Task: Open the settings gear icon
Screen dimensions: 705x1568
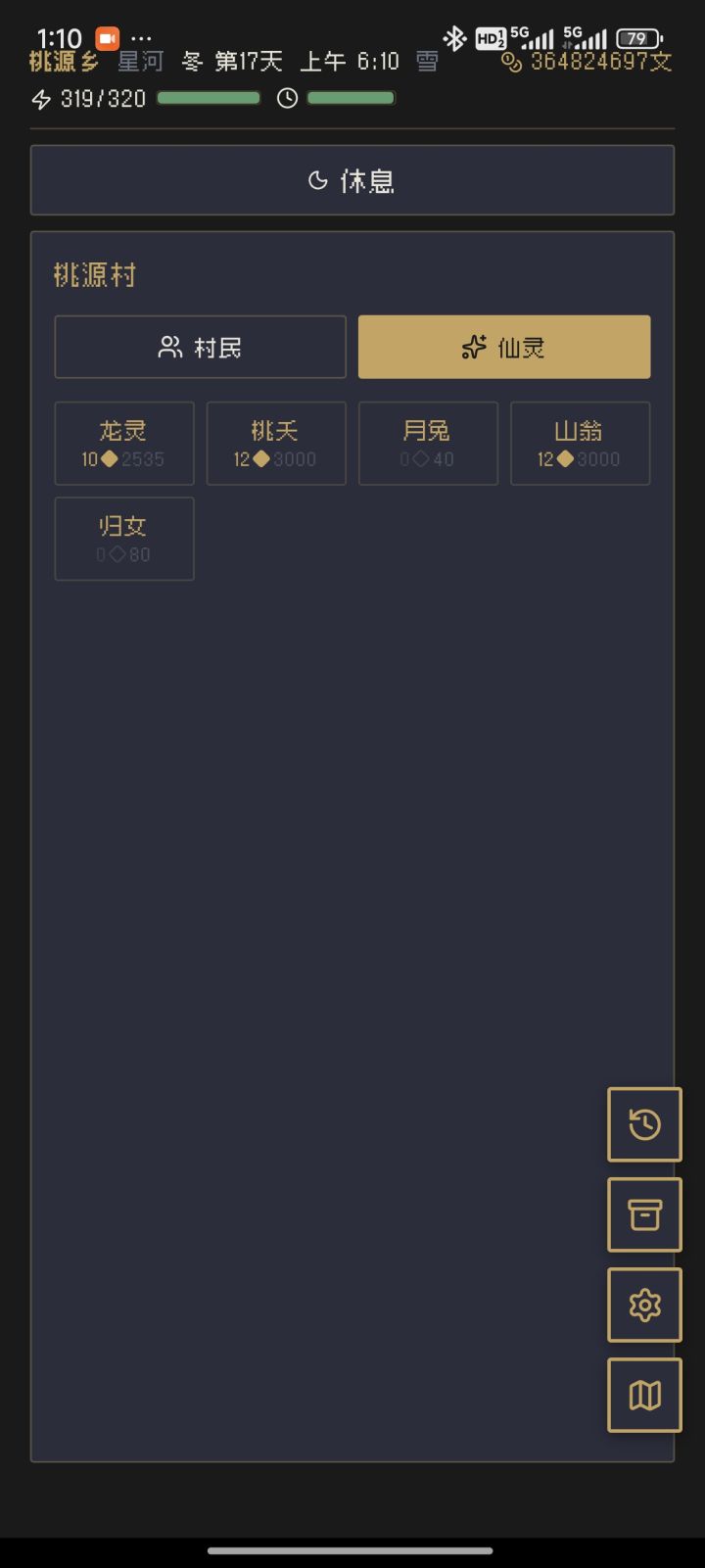Action: tap(644, 1305)
